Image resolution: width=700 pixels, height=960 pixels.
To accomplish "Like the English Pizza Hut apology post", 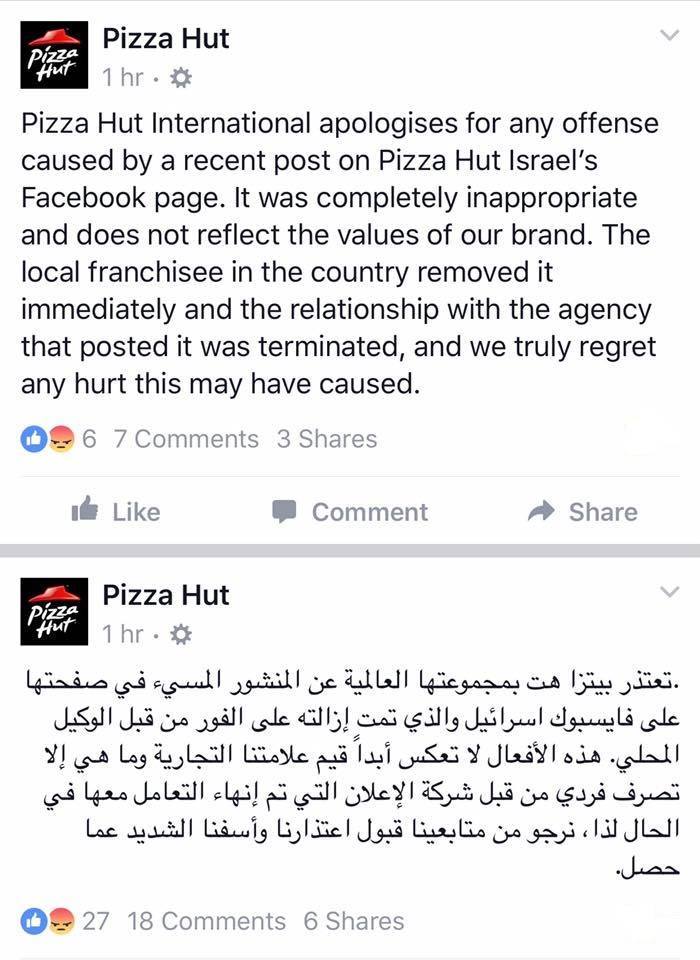I will (x=116, y=512).
